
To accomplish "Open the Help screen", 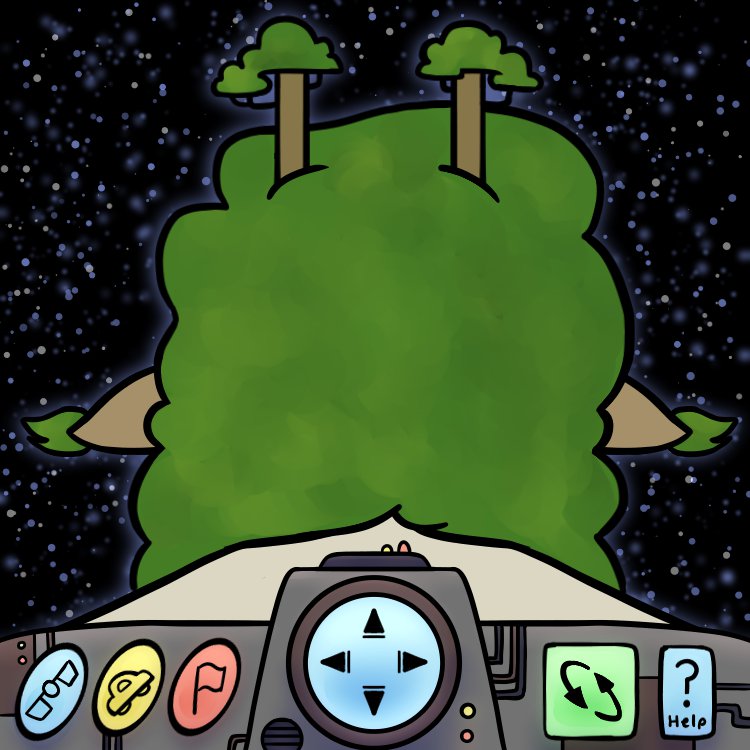I will pos(688,691).
